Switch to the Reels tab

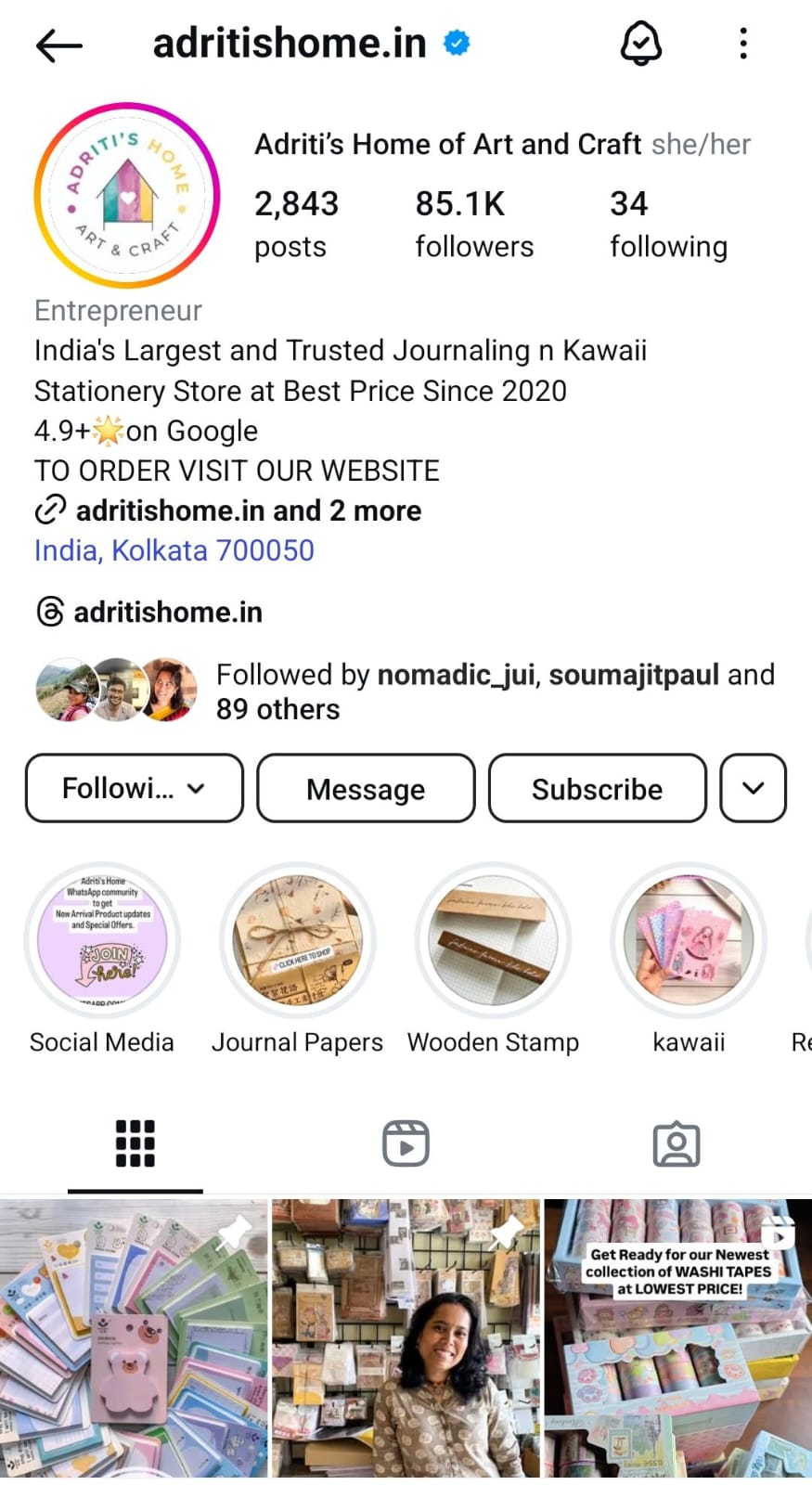(406, 1143)
